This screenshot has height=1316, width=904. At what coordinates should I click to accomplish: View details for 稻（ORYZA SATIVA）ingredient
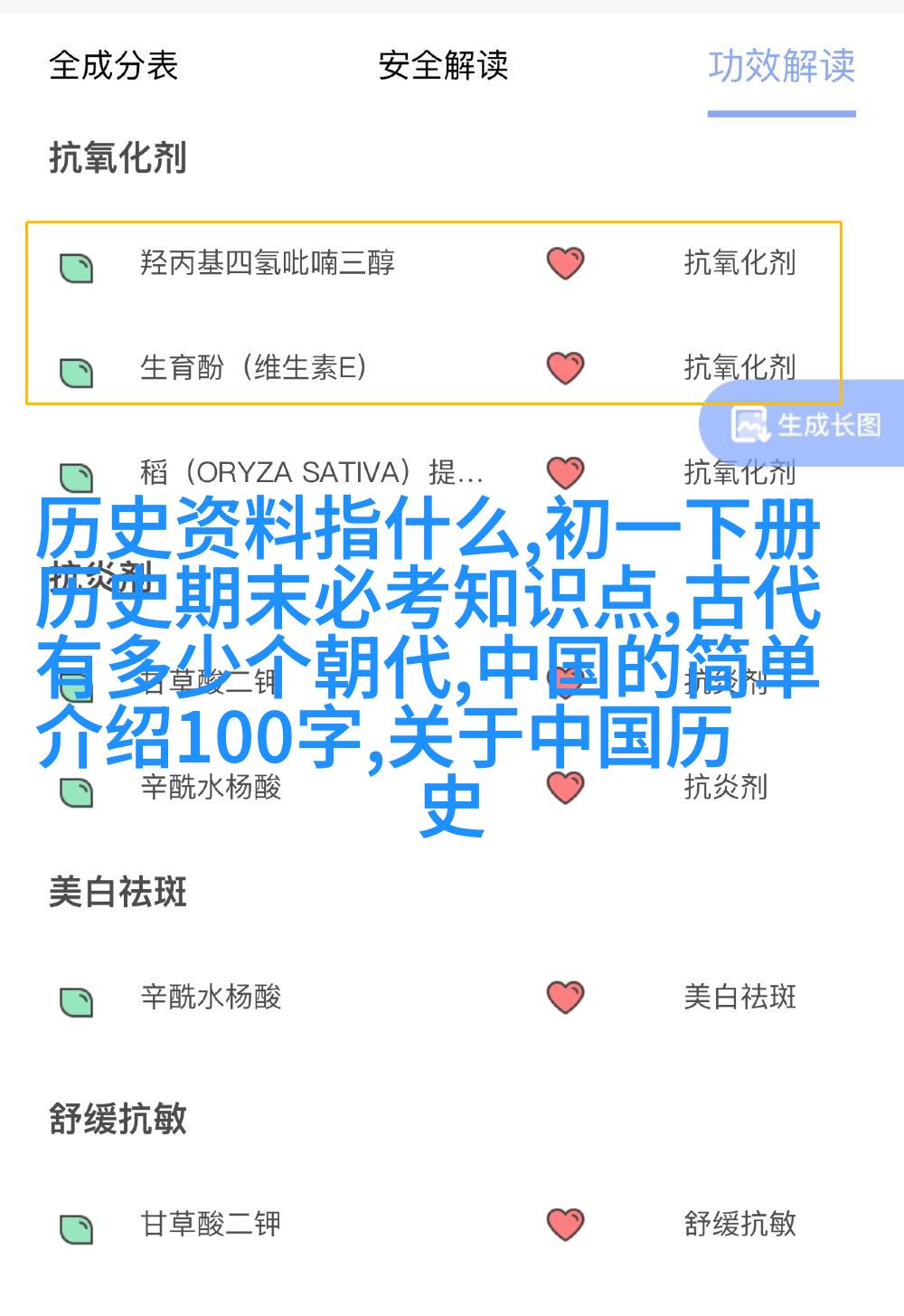311,472
